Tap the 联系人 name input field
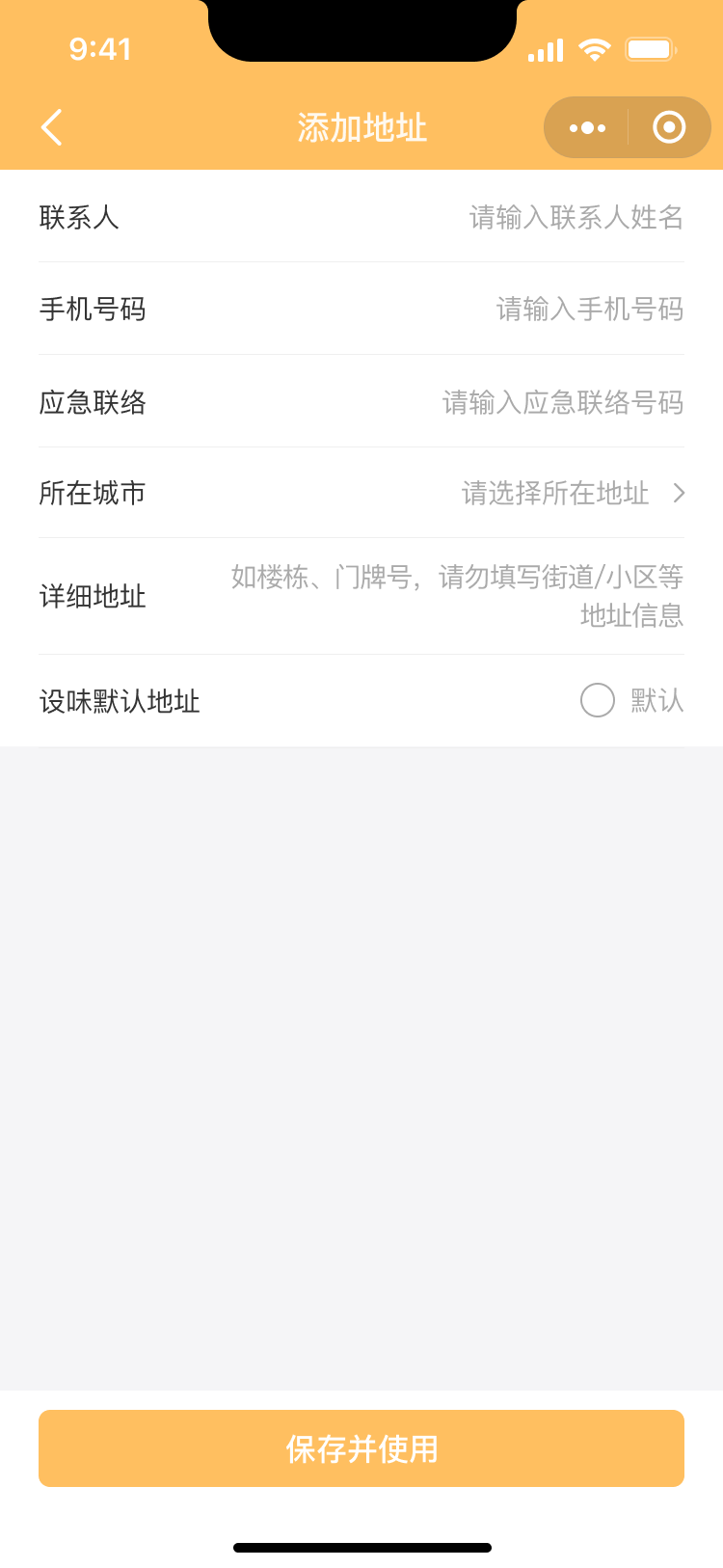The image size is (723, 1568). tap(575, 218)
